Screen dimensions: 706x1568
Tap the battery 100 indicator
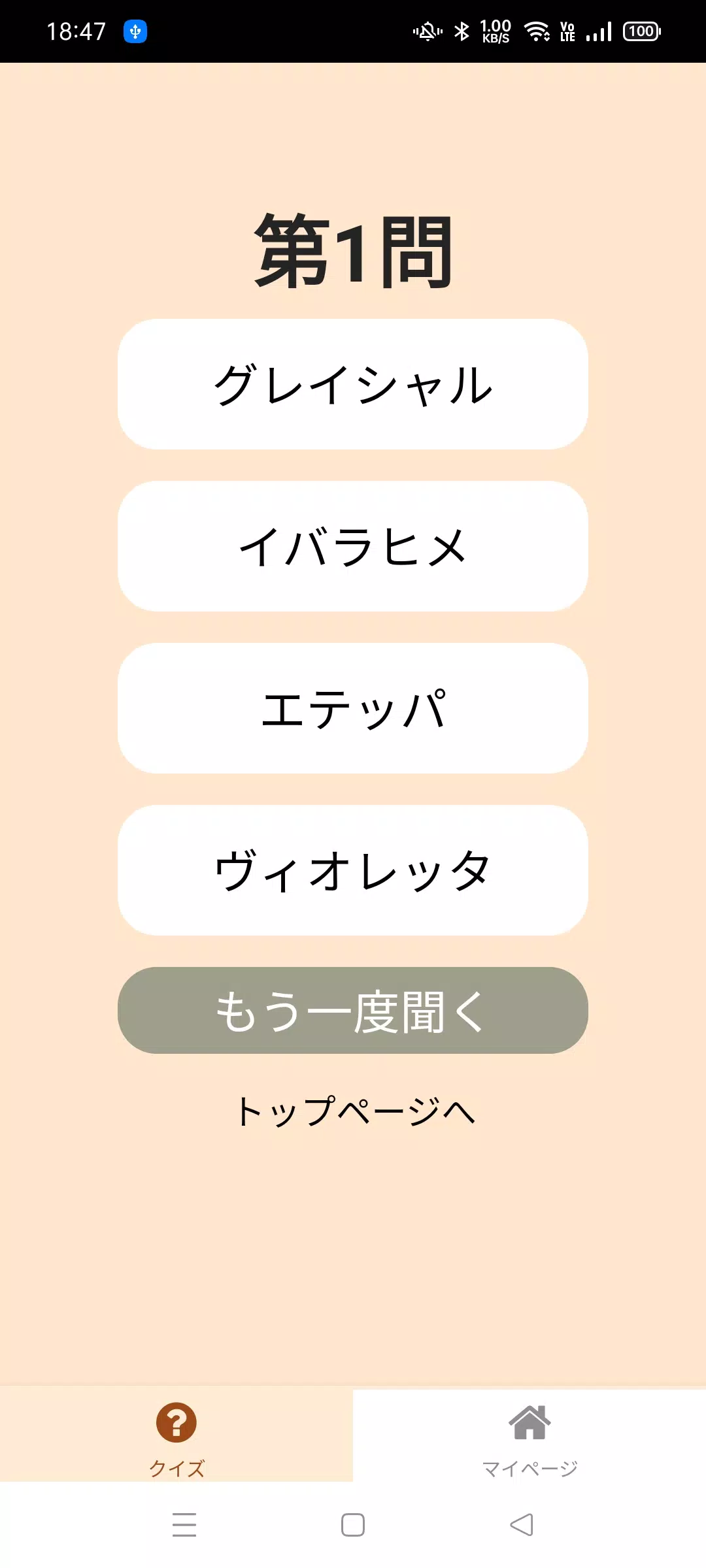pyautogui.click(x=641, y=31)
